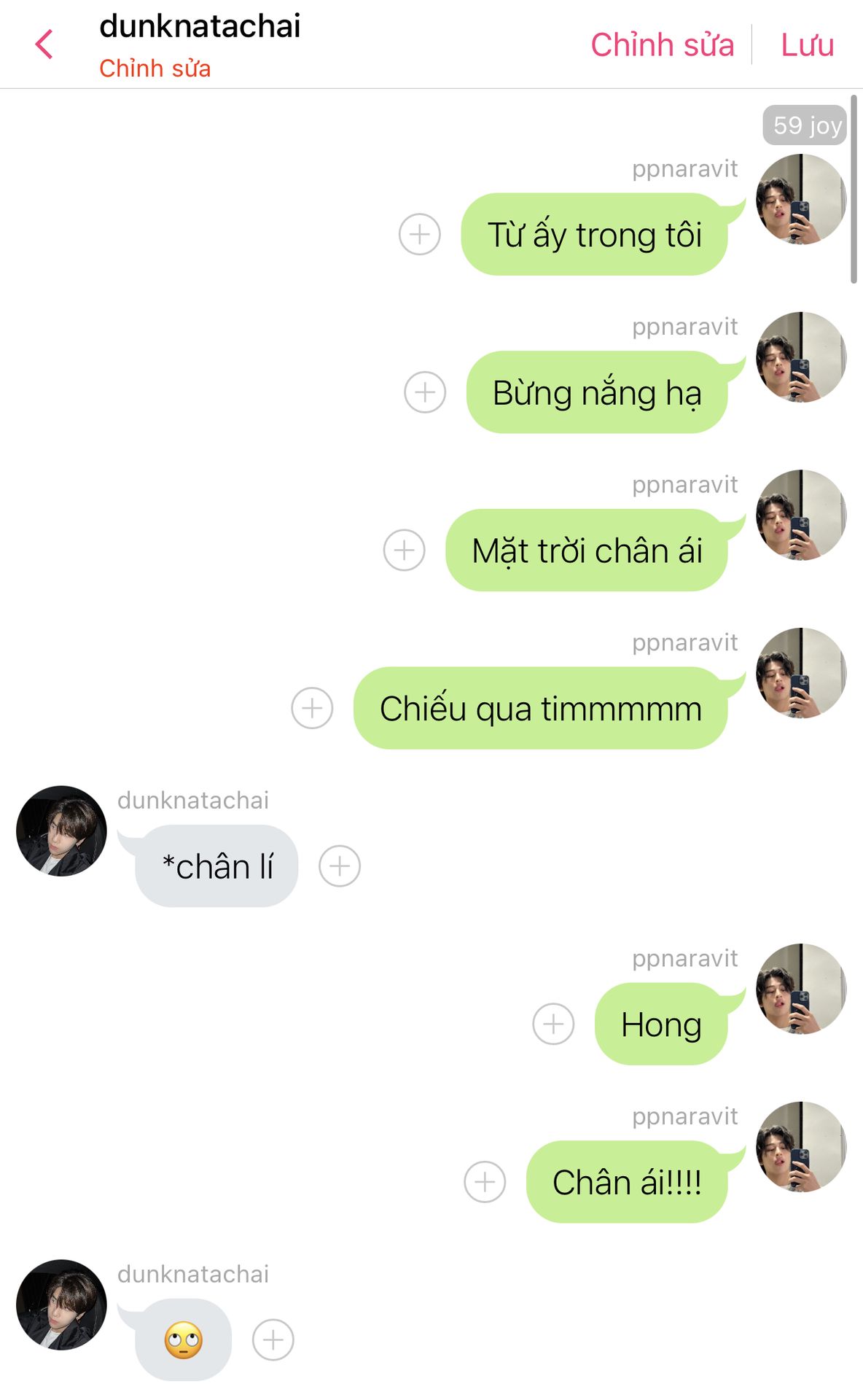Viewport: 863px width, 1400px height.
Task: Tap plus beside the "Hong" message
Action: 553,1024
